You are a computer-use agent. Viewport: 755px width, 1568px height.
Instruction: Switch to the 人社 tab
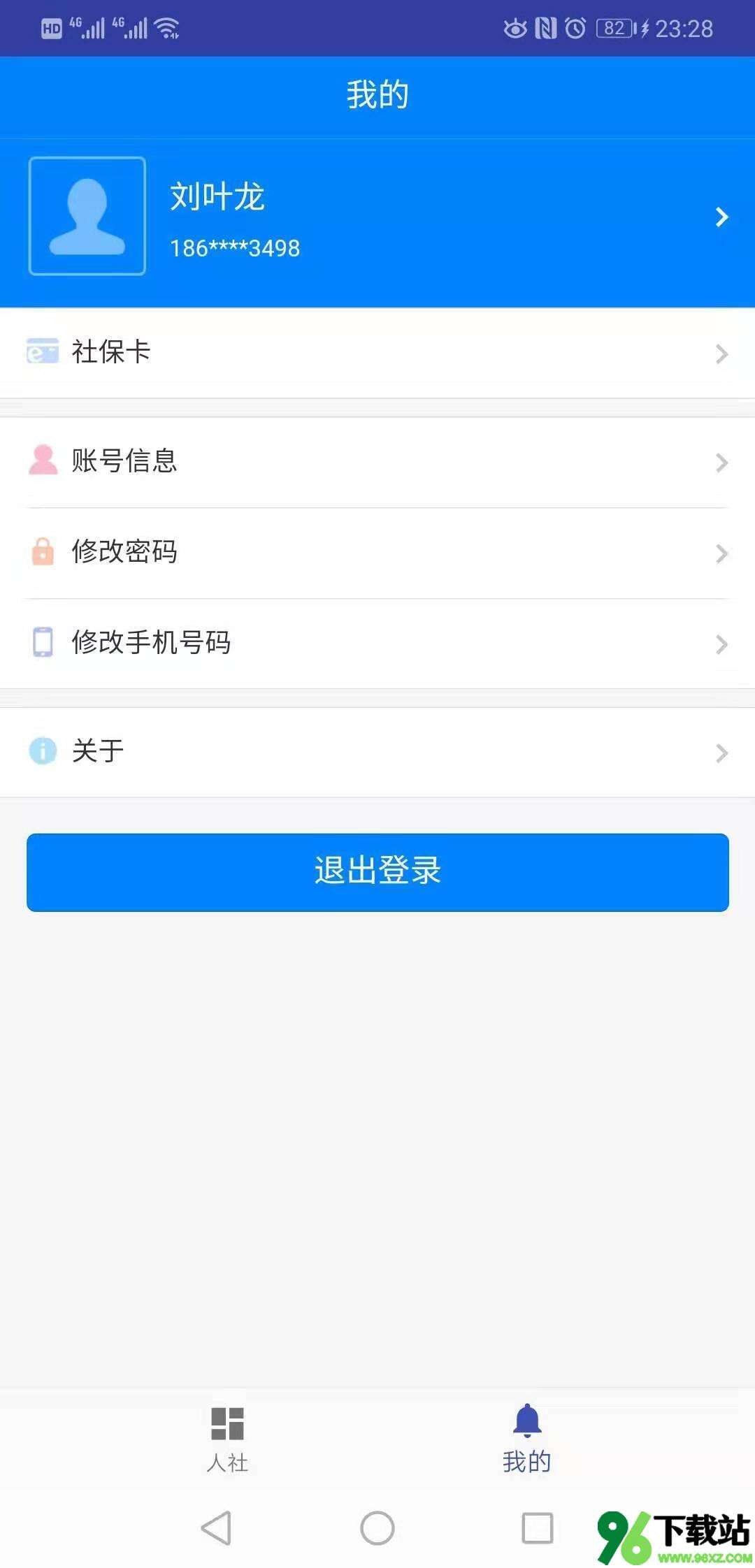[227, 1439]
